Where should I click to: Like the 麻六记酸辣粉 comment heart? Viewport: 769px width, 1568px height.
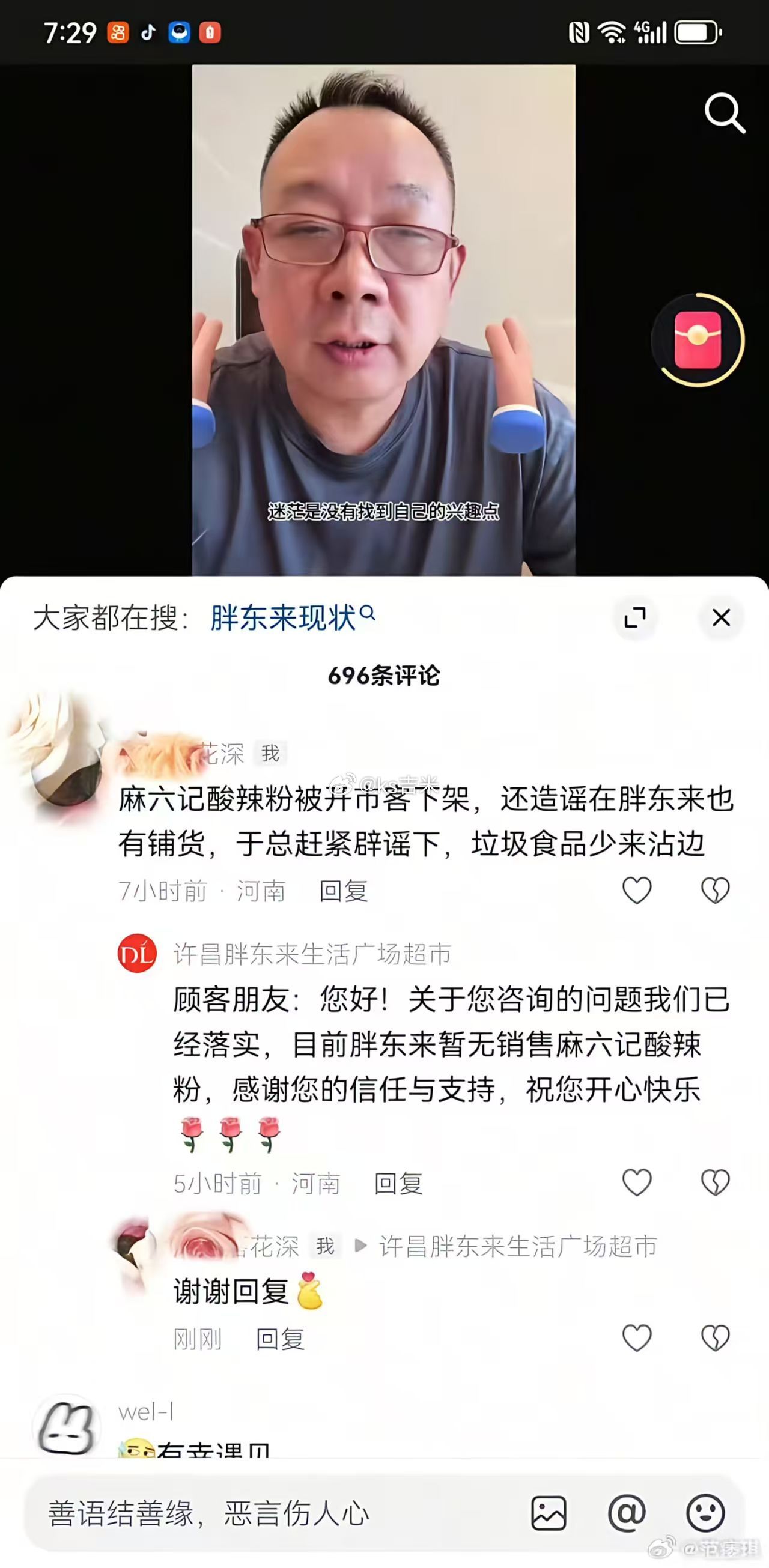click(637, 889)
